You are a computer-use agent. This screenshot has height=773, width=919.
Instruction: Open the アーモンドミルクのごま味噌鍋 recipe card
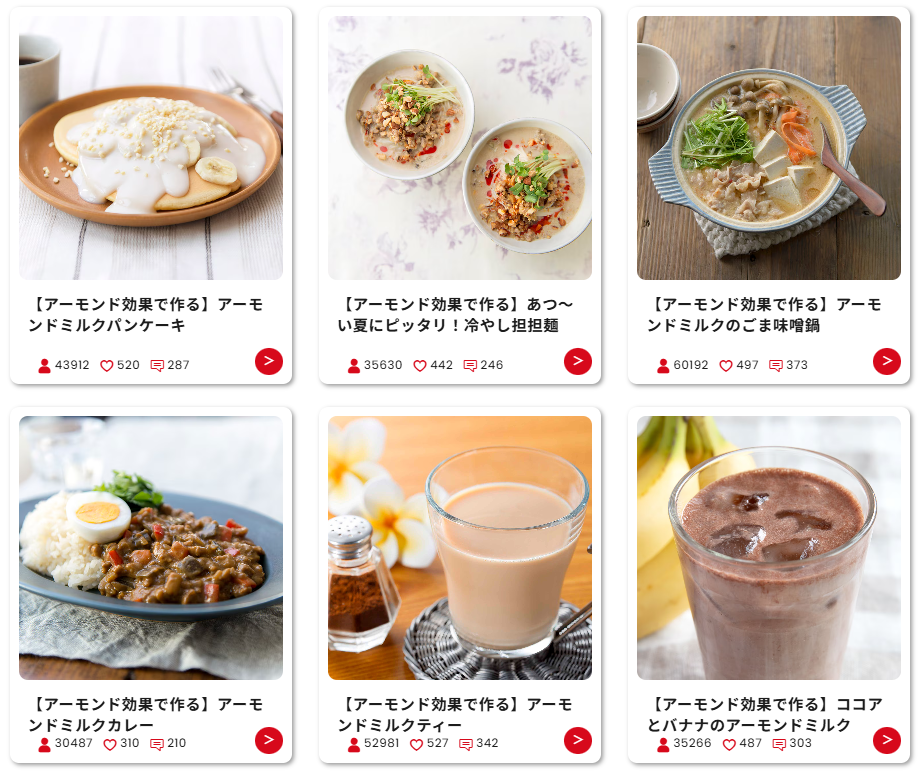(x=768, y=148)
